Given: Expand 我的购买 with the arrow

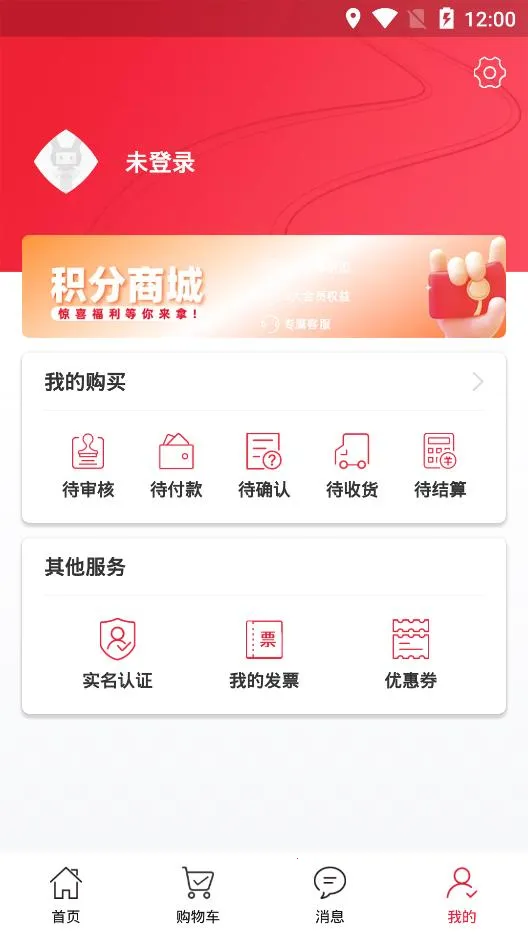Looking at the screenshot, I should pyautogui.click(x=478, y=381).
